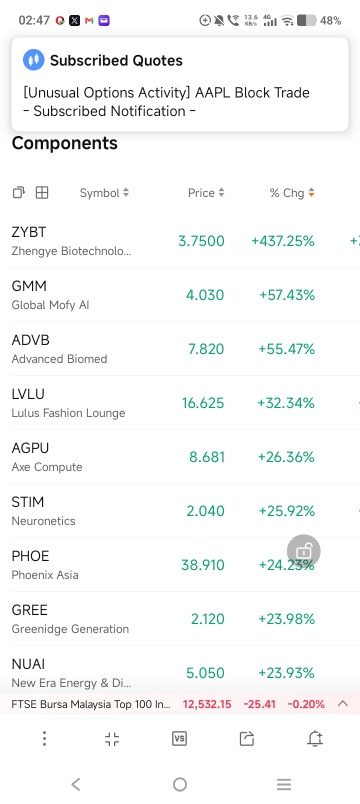Expand the FTSE Bursa Malaysia index ticker
The image size is (360, 804).
pyautogui.click(x=343, y=704)
